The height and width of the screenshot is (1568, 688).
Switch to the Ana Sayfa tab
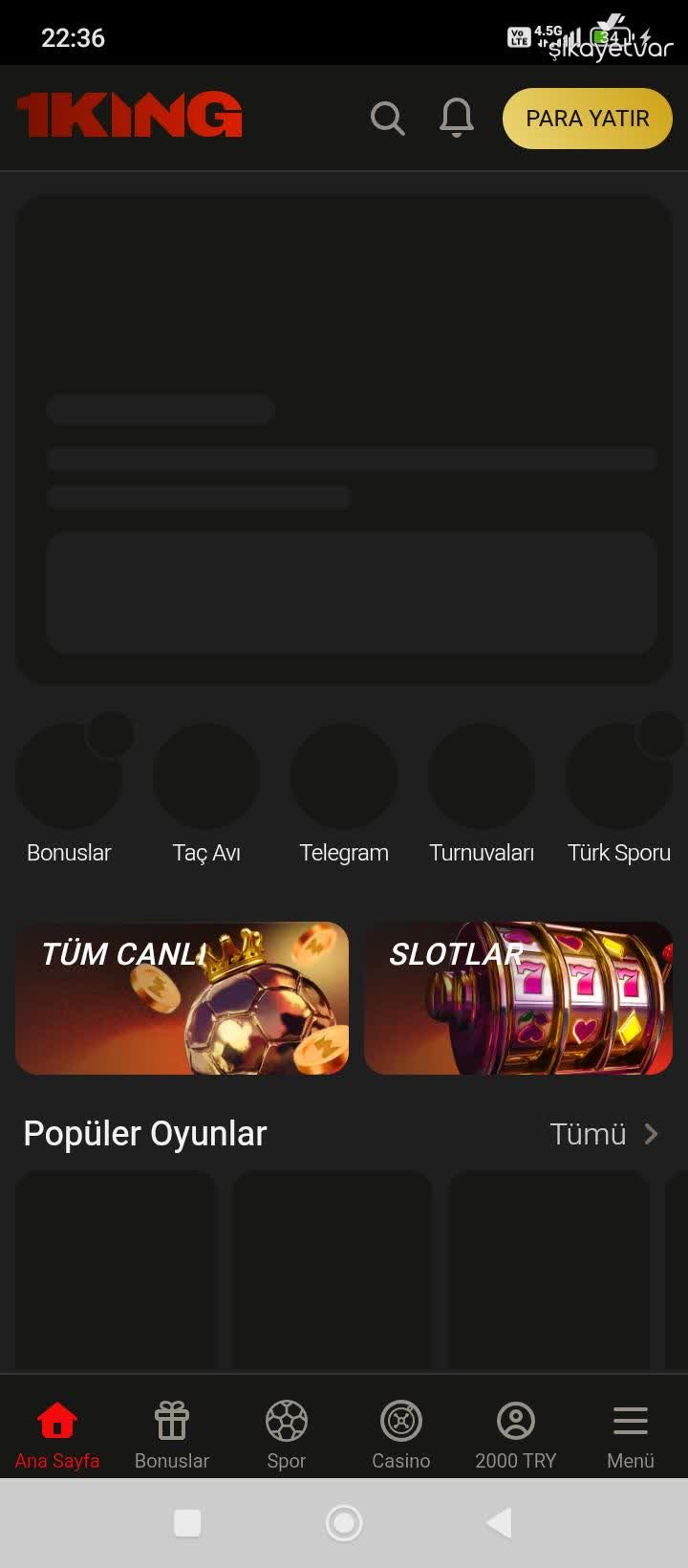click(x=57, y=1434)
